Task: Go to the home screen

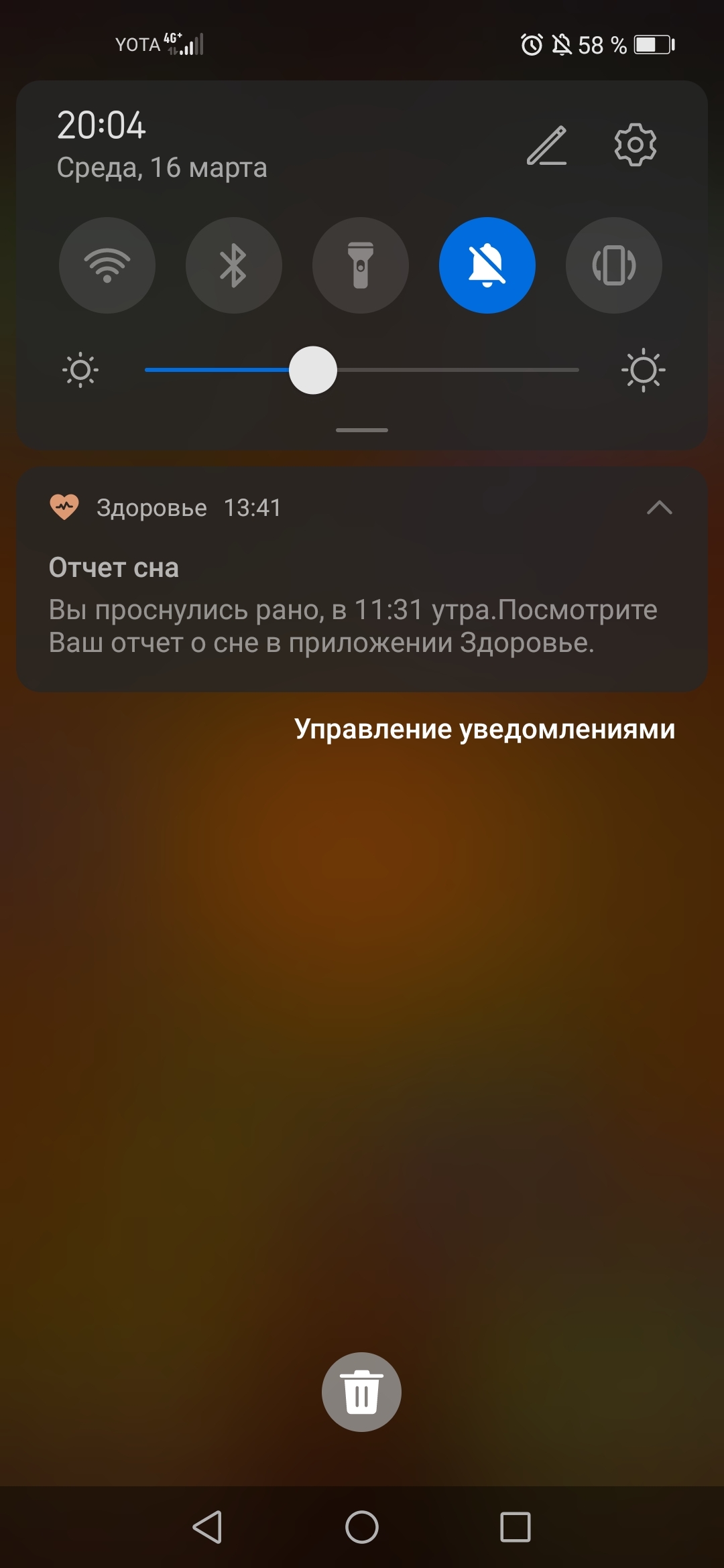Action: (x=362, y=1527)
